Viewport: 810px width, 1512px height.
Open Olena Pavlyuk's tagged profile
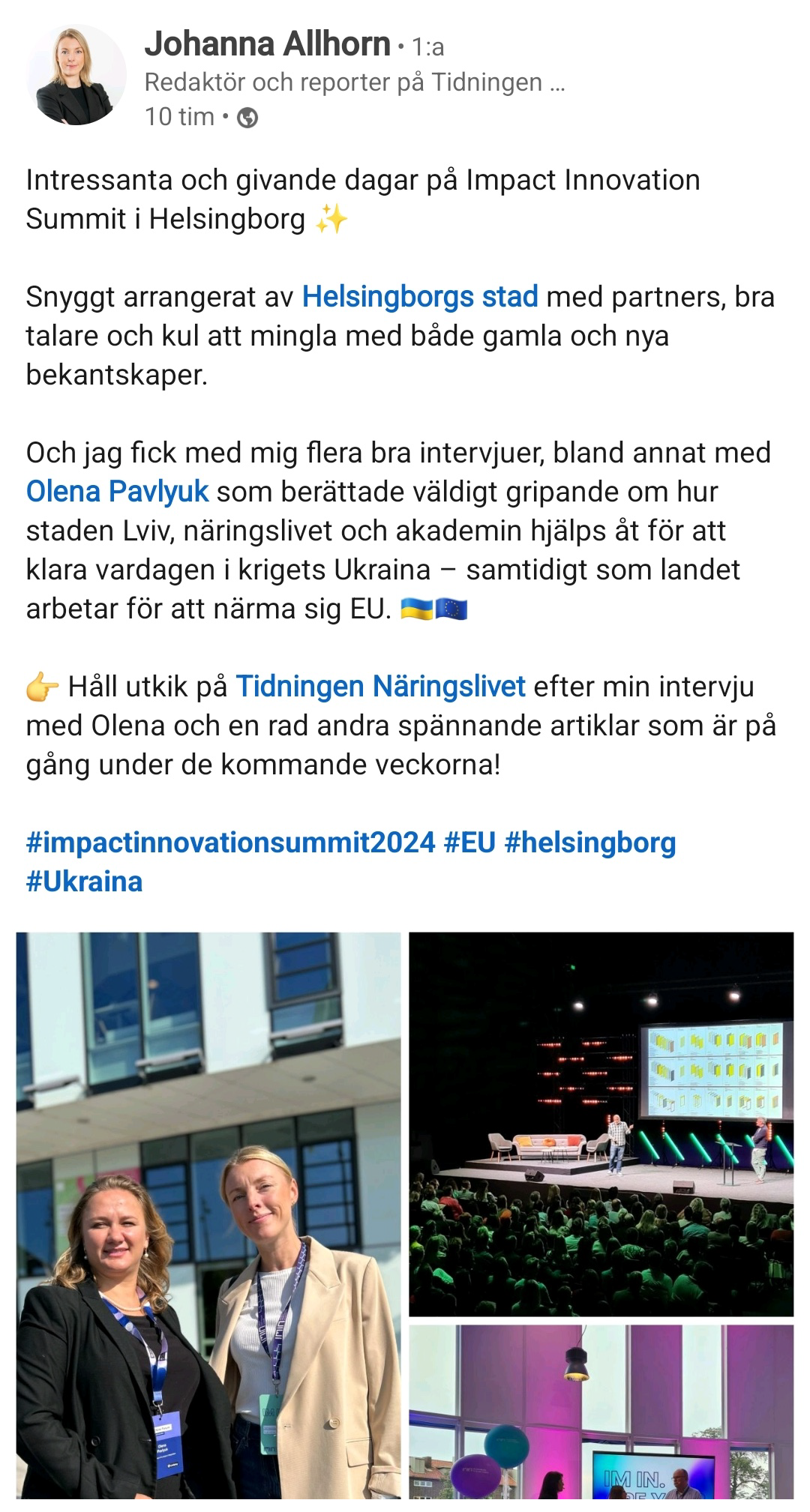(x=117, y=492)
